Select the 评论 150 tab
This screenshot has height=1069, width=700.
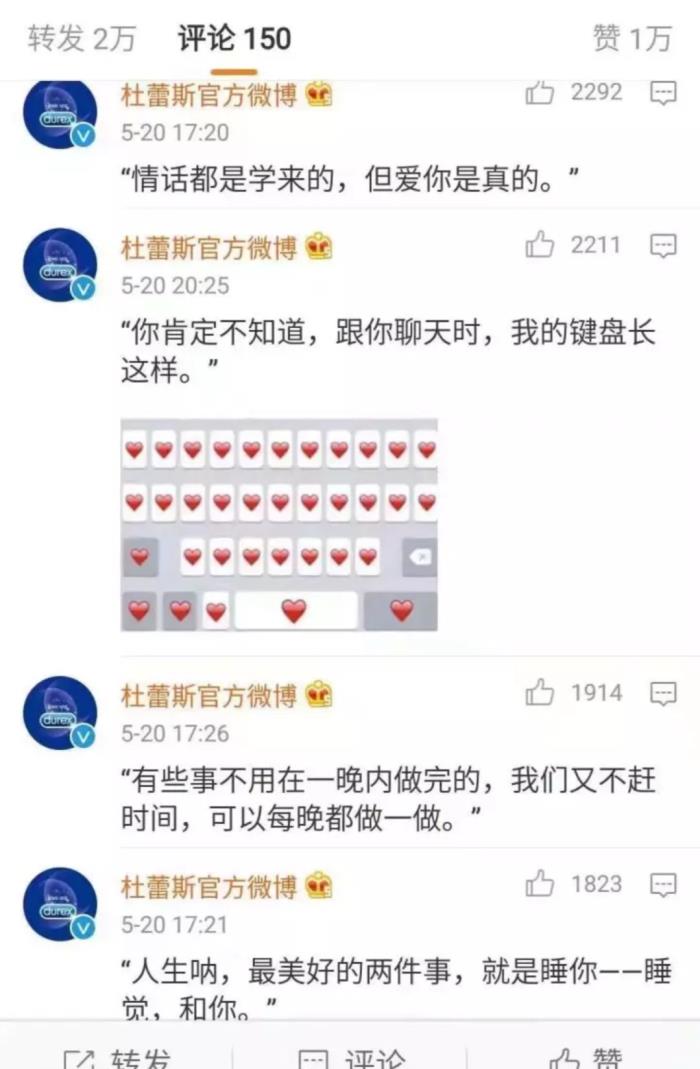pos(234,39)
